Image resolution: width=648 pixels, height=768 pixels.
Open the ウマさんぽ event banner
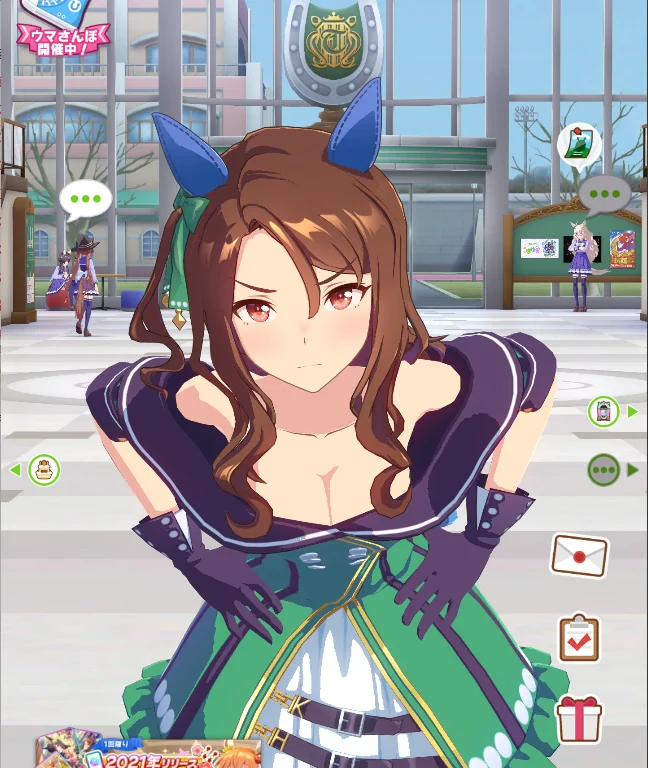[61, 27]
